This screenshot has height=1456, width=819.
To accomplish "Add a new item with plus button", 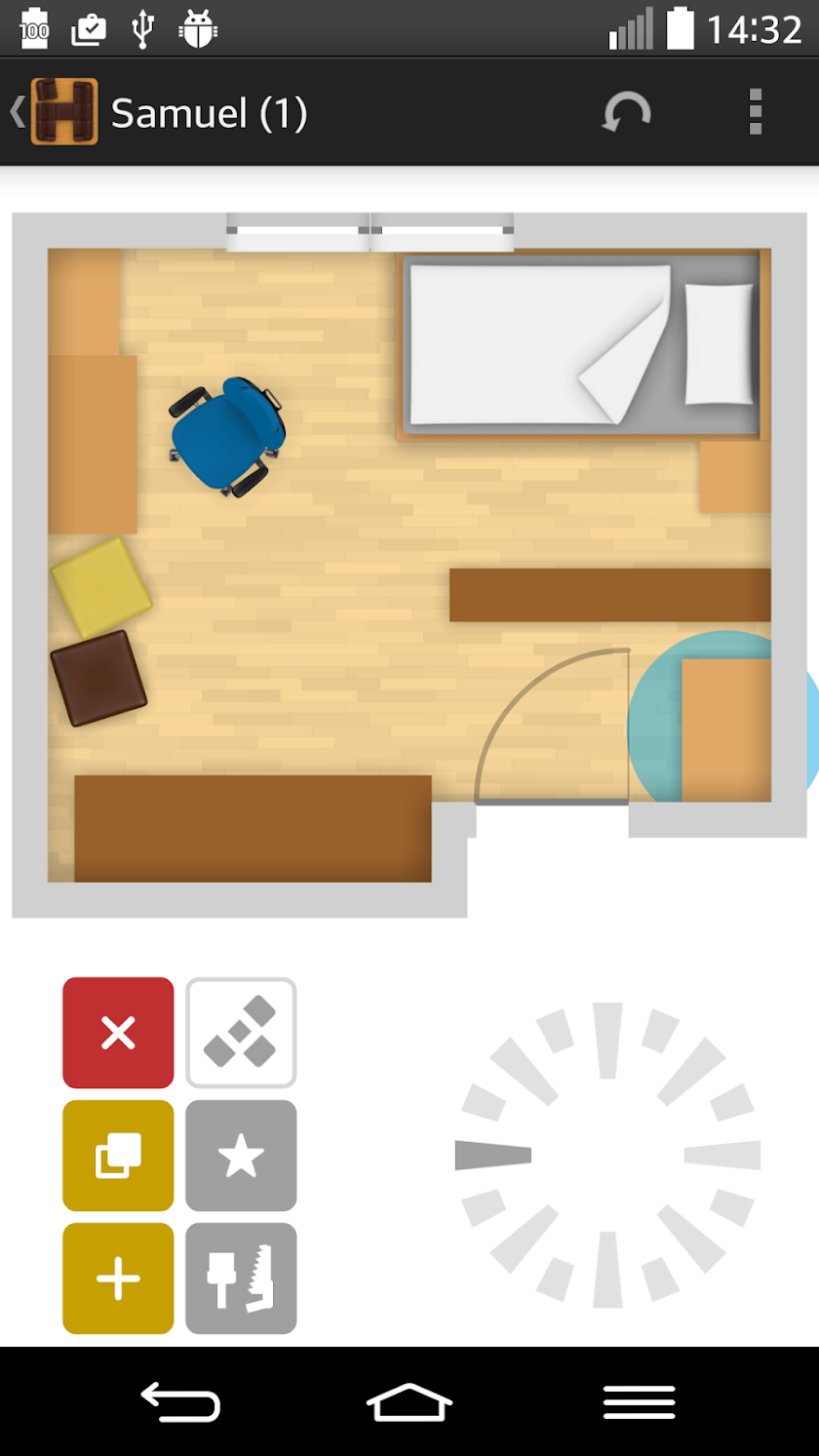I will click(x=118, y=1279).
